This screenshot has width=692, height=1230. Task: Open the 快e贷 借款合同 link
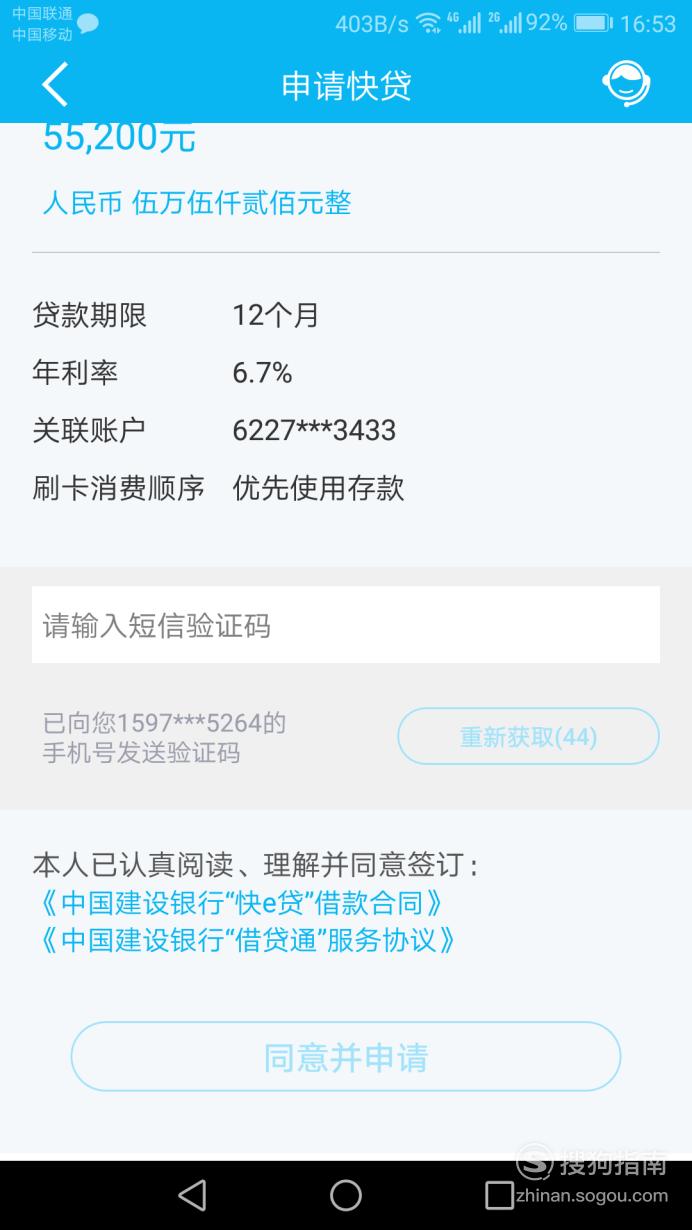pos(238,903)
